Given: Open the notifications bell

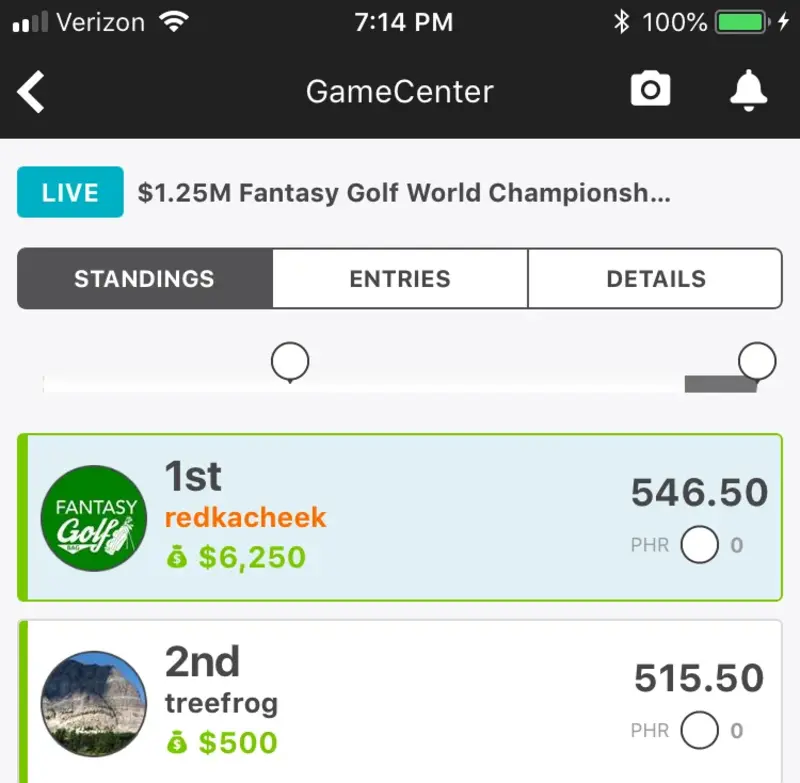Looking at the screenshot, I should [x=748, y=91].
